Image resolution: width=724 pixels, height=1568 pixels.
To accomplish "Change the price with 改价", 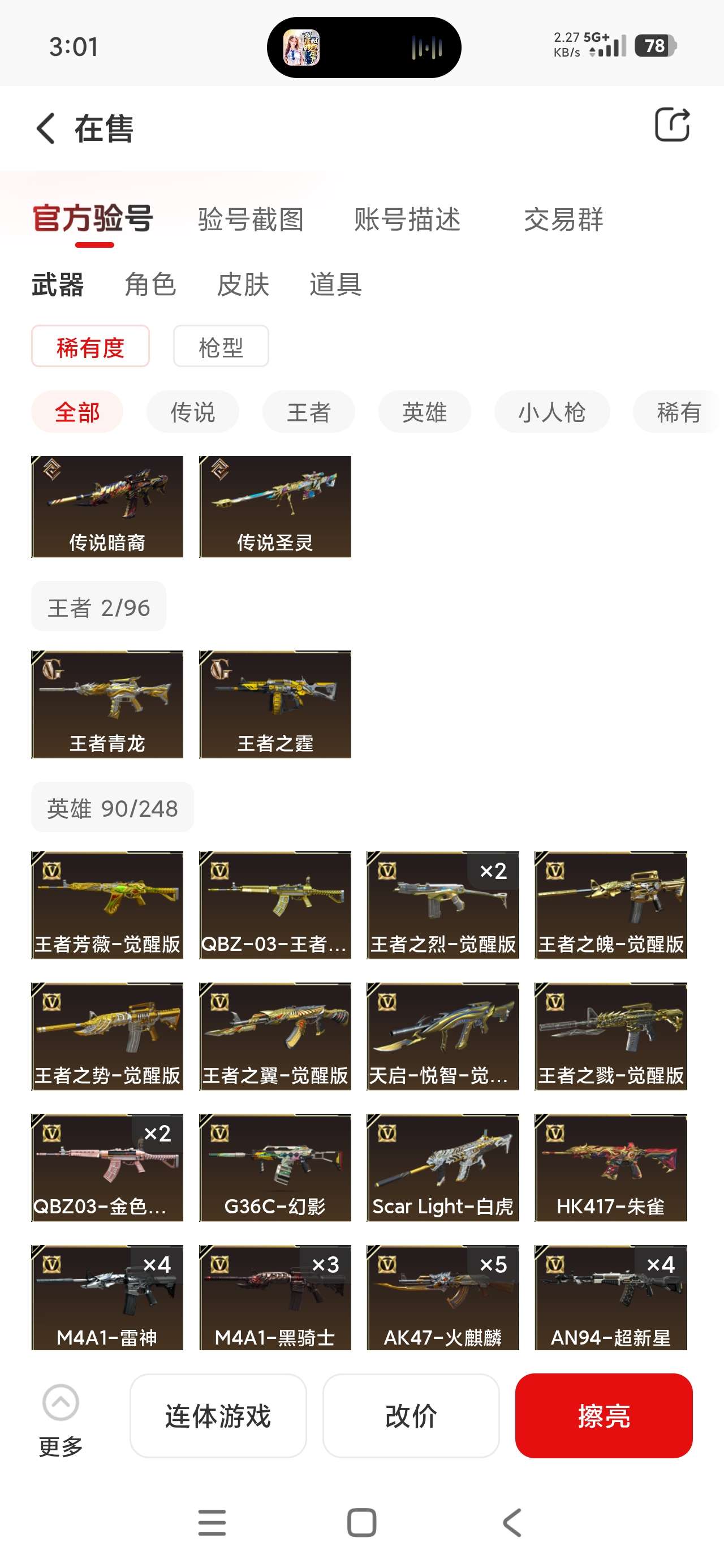I will pyautogui.click(x=411, y=1416).
